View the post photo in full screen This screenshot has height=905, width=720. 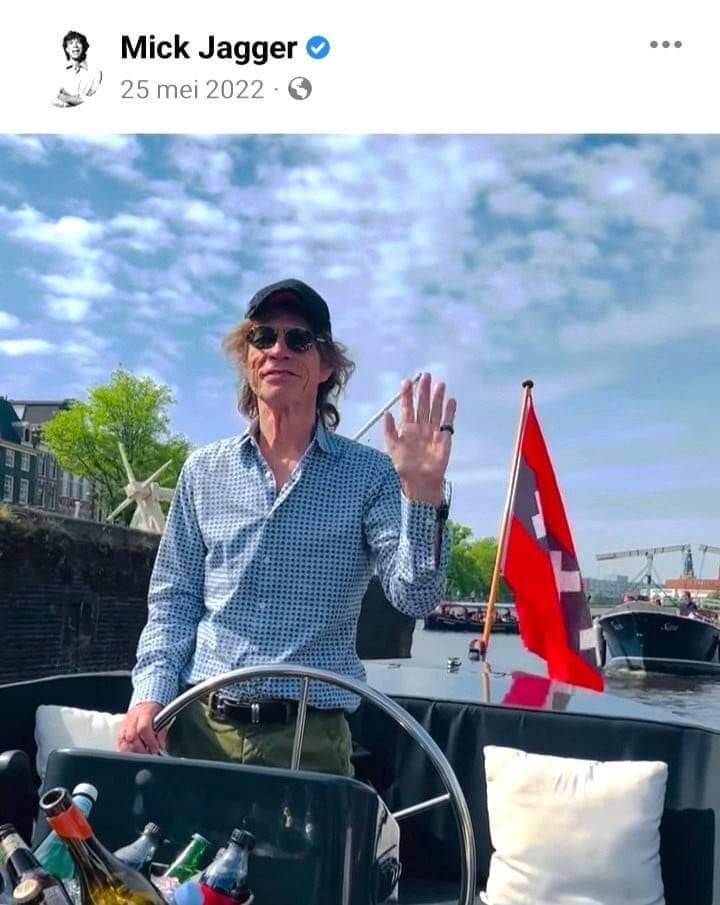click(360, 518)
